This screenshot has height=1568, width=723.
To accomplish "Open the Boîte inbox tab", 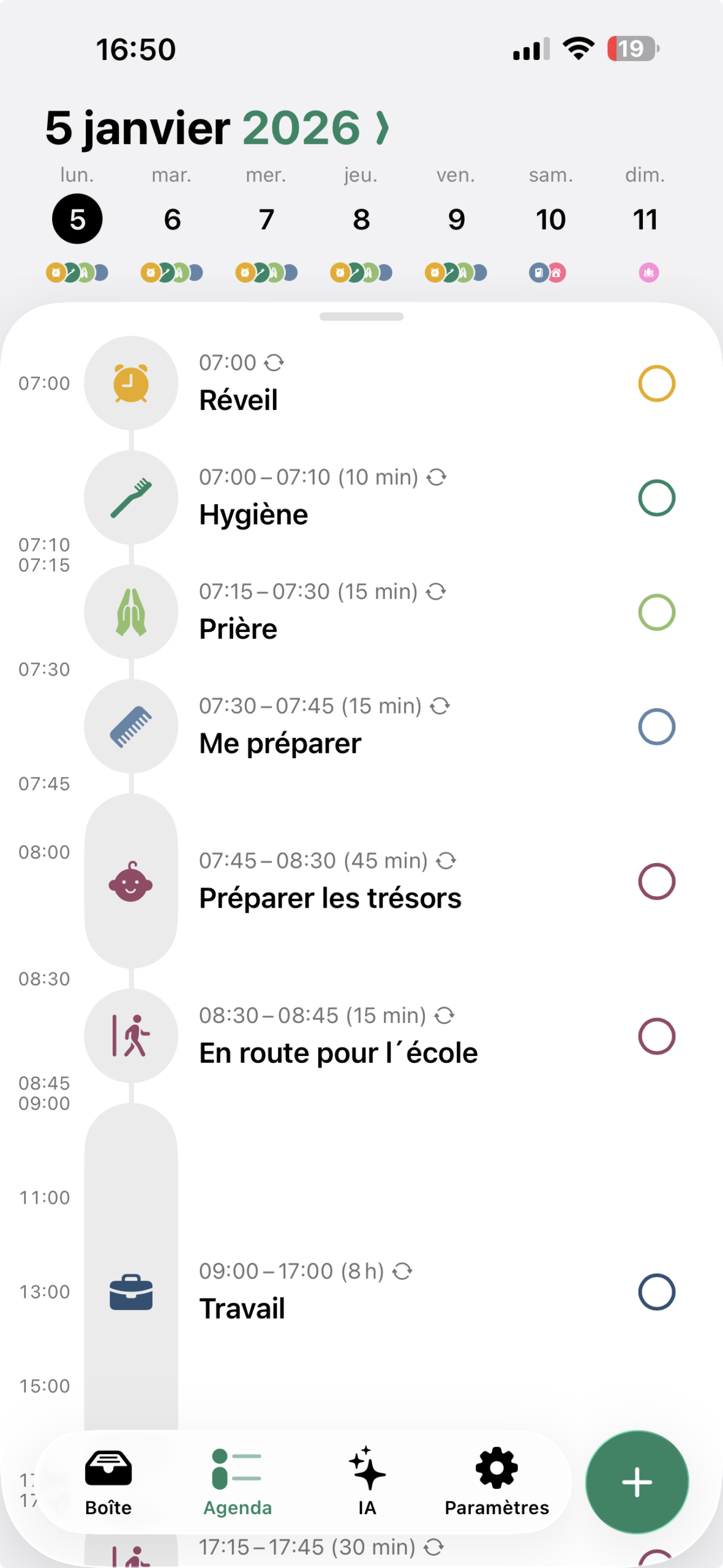I will pos(108,1482).
